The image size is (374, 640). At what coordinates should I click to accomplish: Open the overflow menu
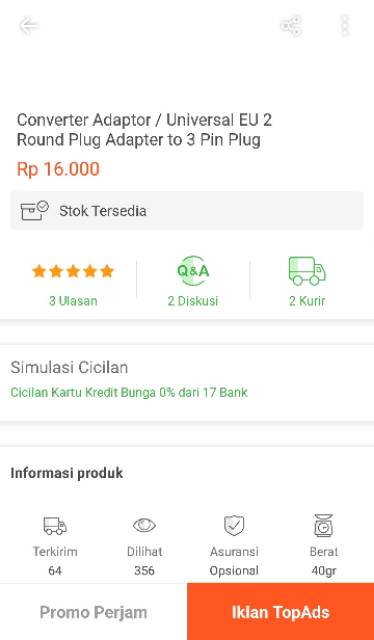click(345, 26)
